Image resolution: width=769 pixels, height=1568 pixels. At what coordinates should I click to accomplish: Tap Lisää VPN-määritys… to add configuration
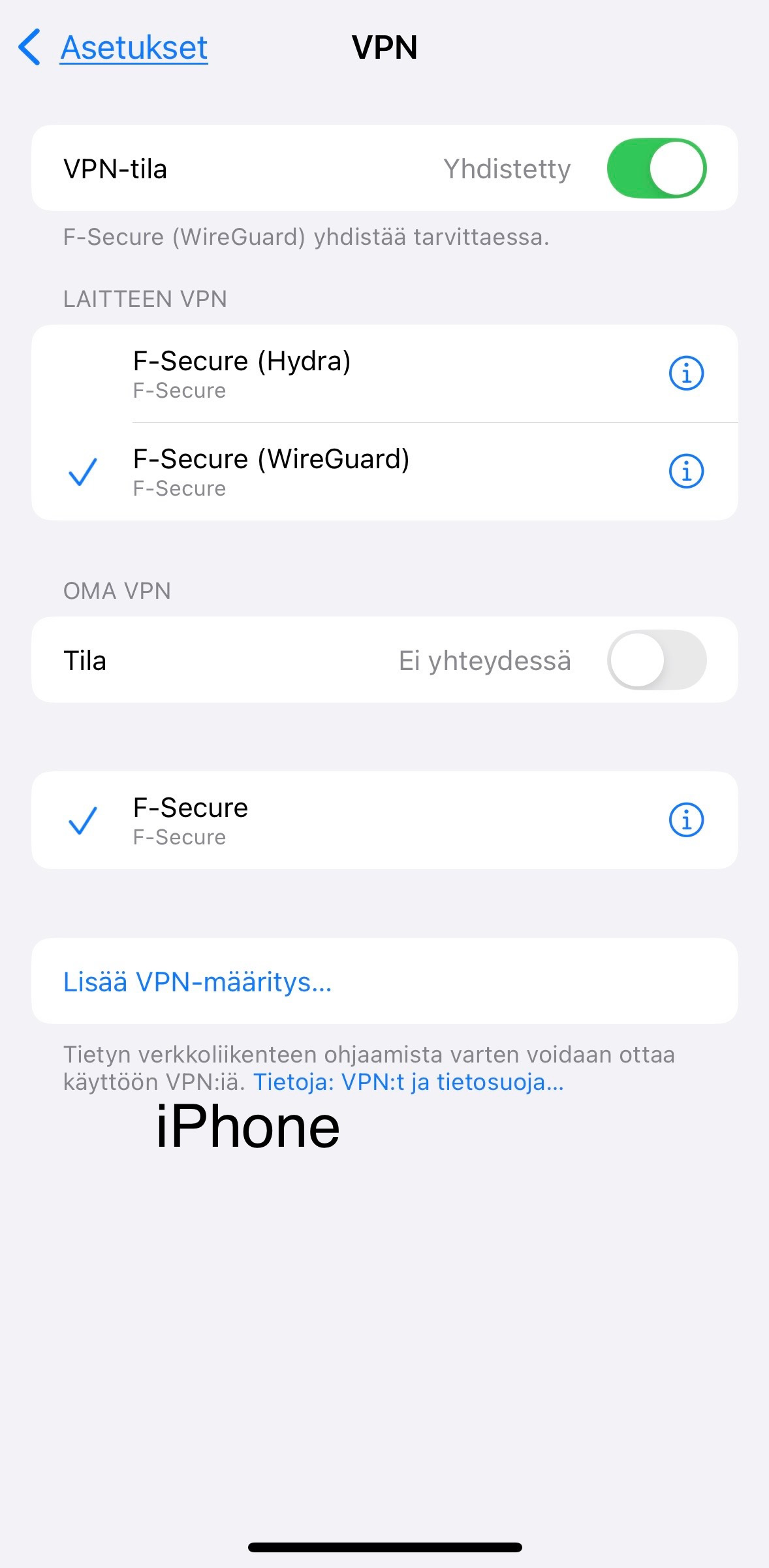pyautogui.click(x=384, y=981)
